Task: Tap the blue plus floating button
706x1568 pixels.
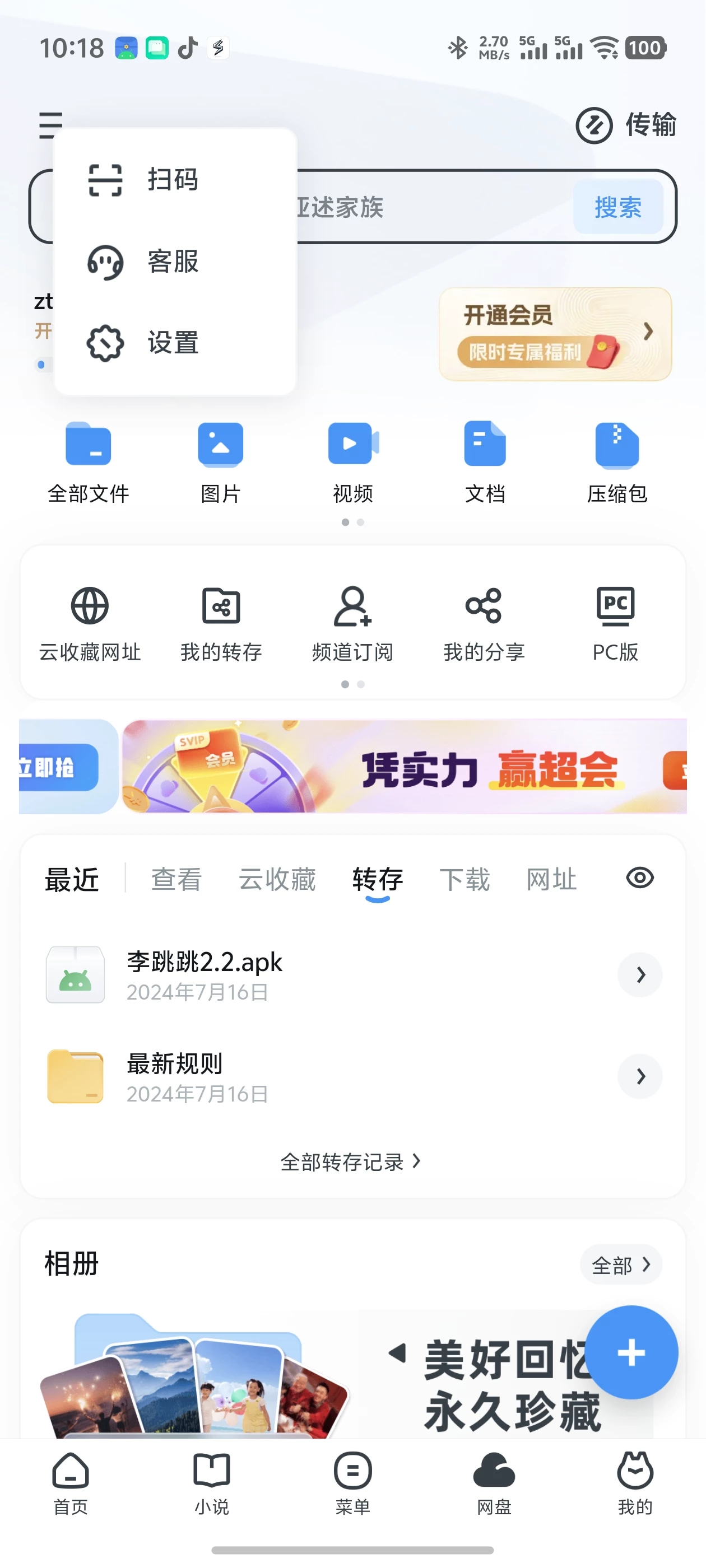Action: click(x=631, y=1352)
